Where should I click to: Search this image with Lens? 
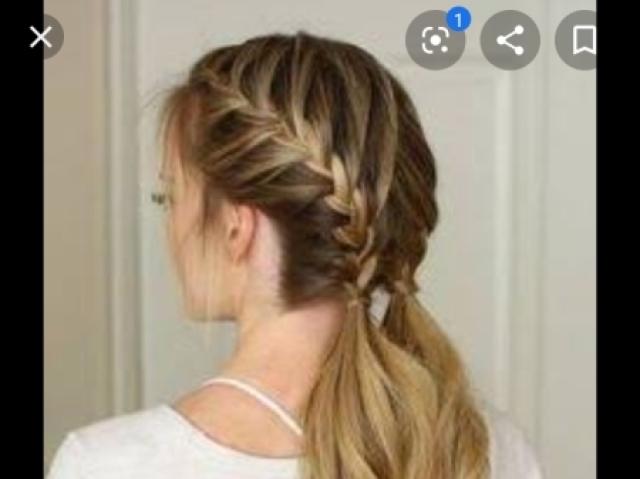tap(435, 40)
